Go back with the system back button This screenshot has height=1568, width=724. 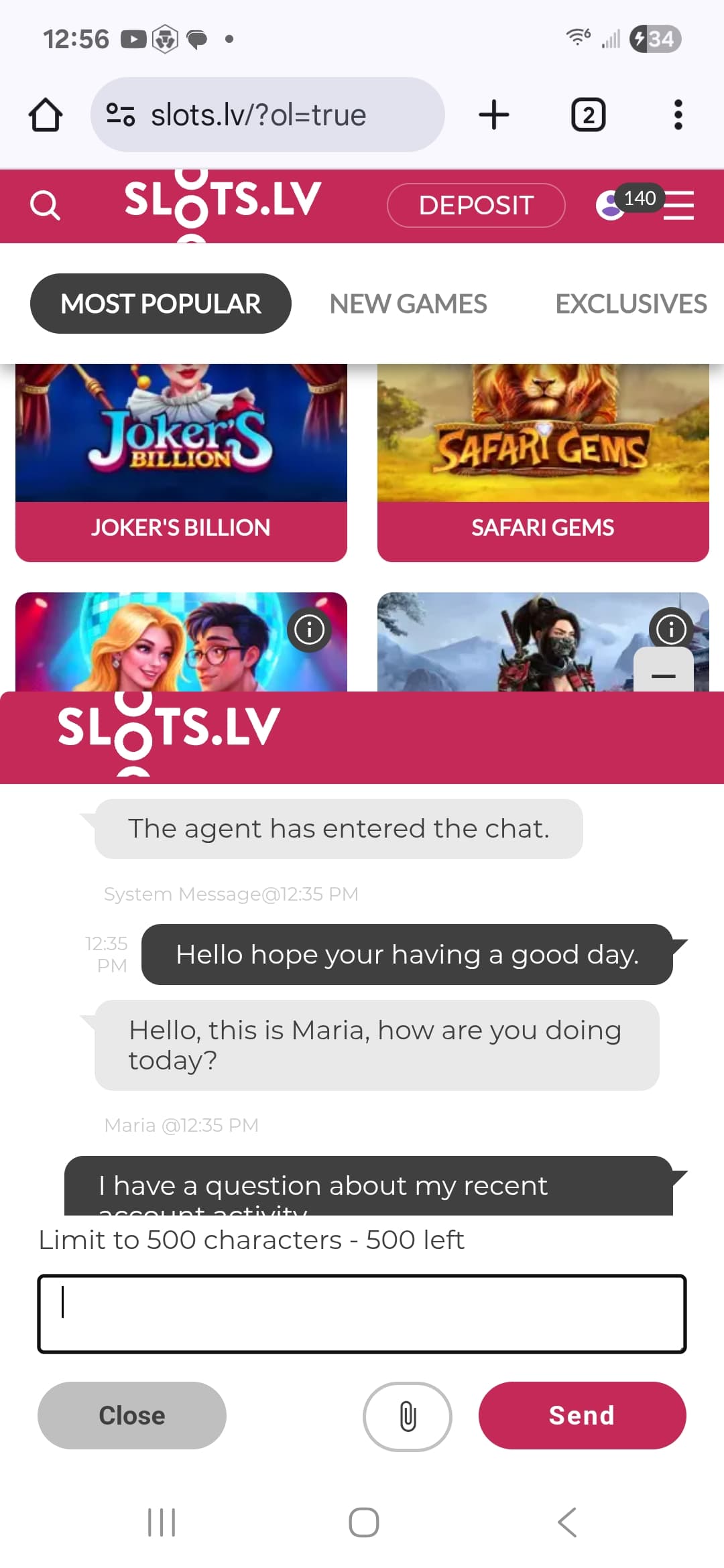tap(567, 1522)
